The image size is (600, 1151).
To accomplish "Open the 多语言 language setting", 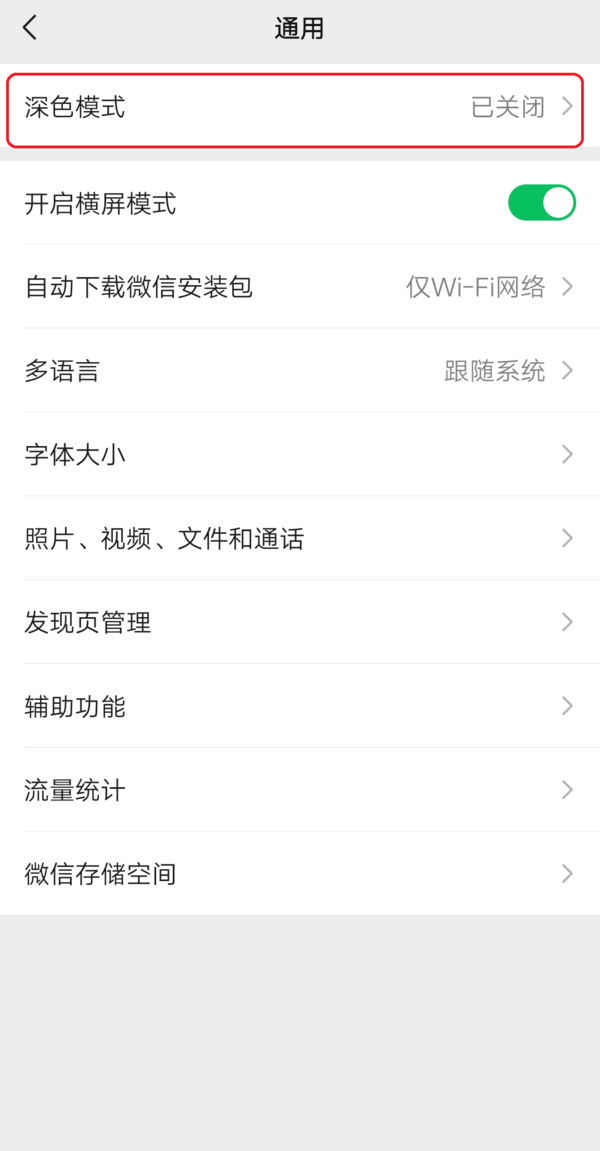I will [x=300, y=372].
